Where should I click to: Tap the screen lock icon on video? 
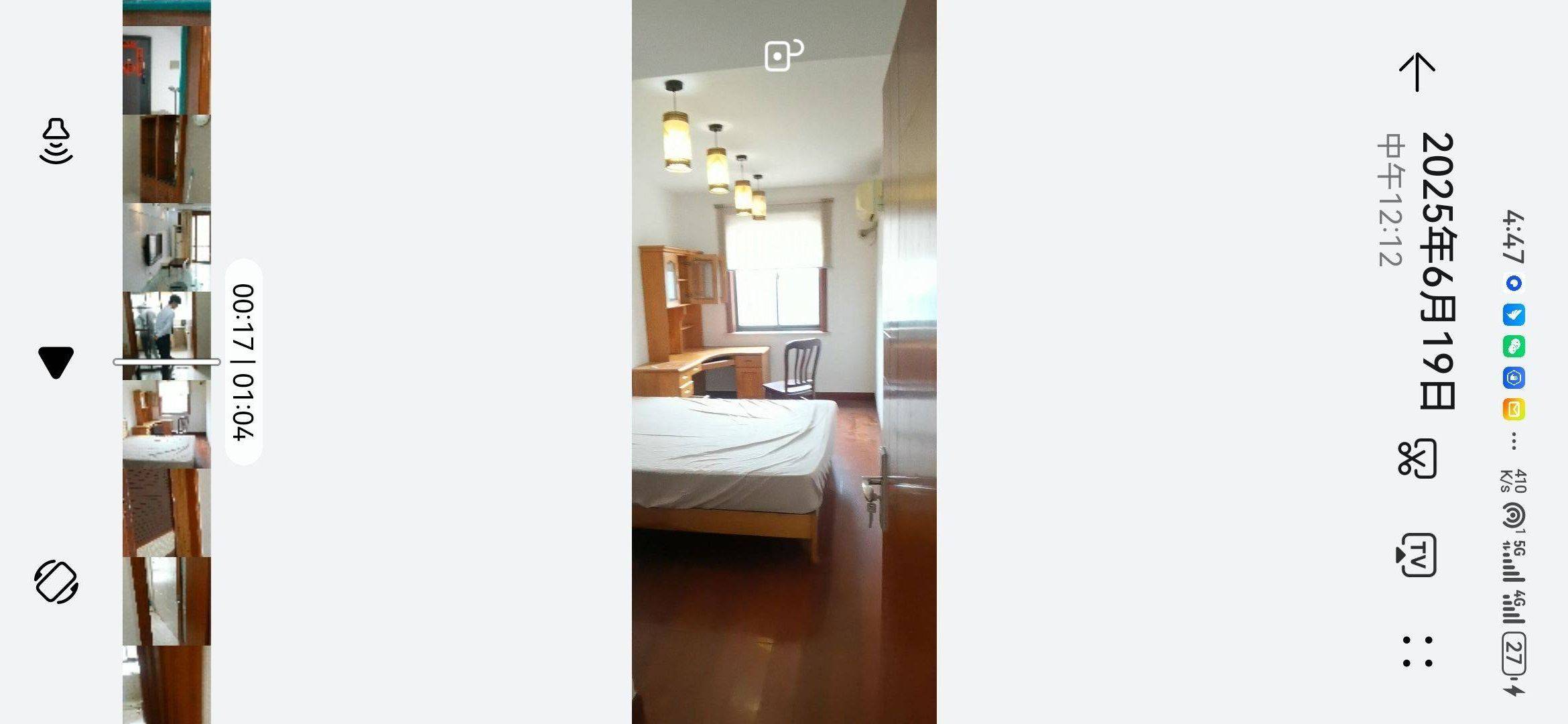click(783, 54)
